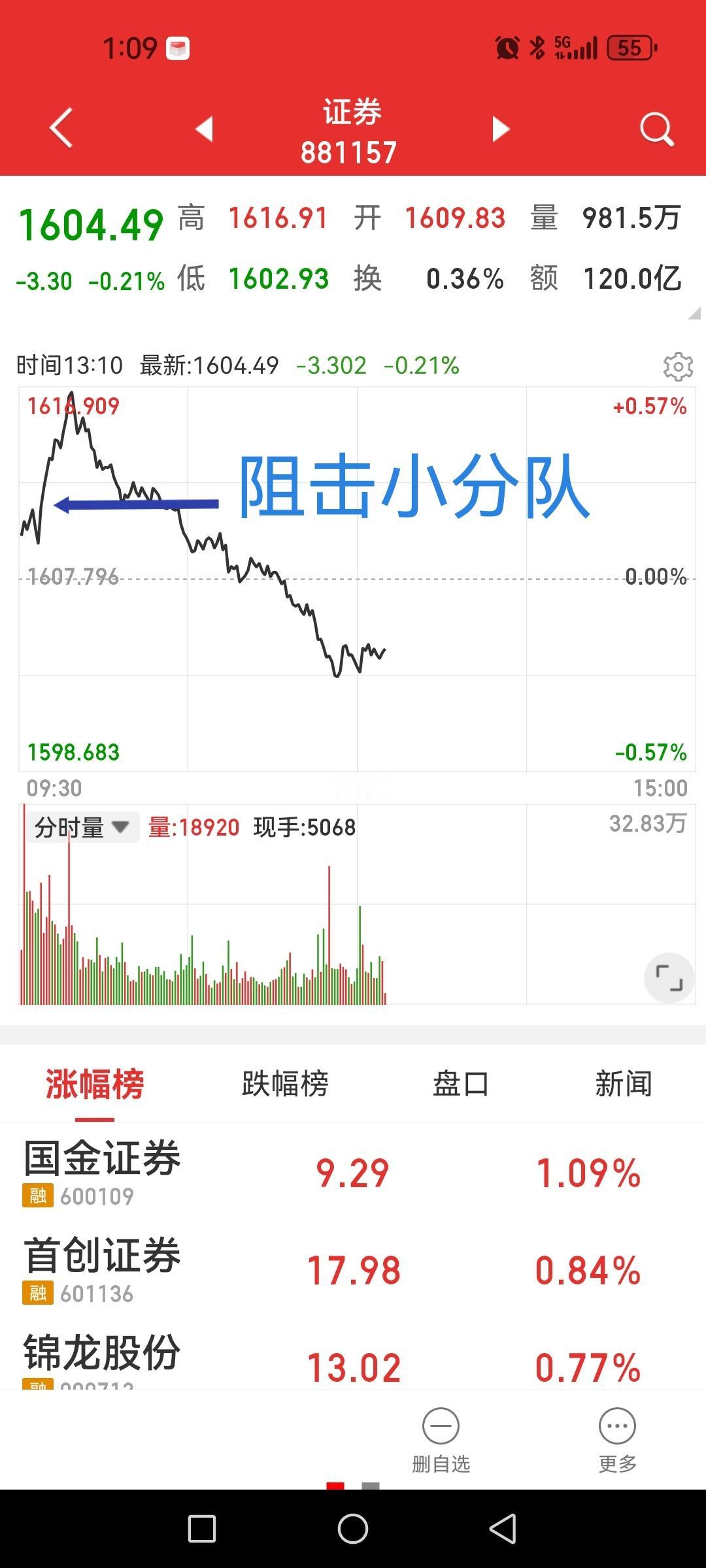Switch to the 新闻 tab
Image resolution: width=706 pixels, height=1568 pixels.
coord(623,1083)
